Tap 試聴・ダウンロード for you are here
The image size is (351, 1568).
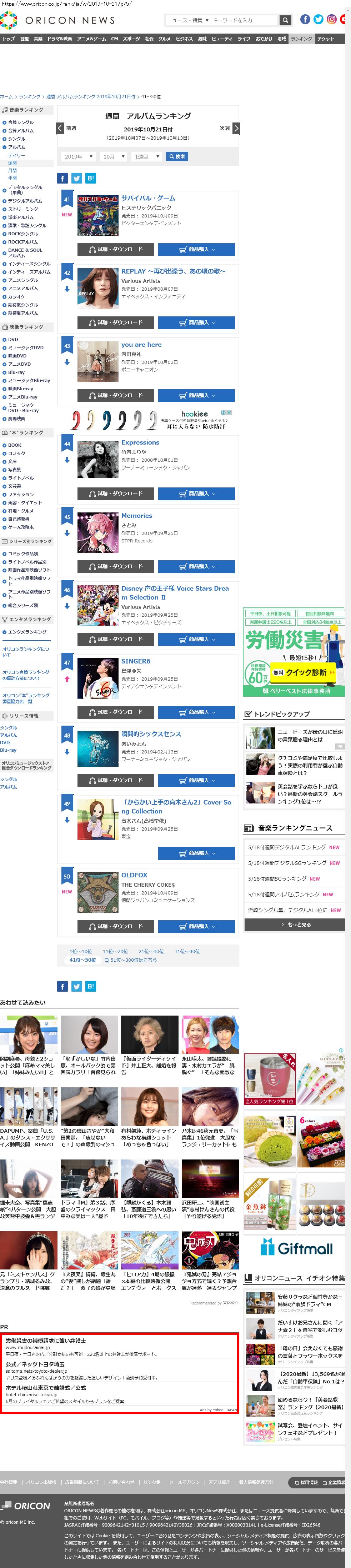pyautogui.click(x=116, y=395)
